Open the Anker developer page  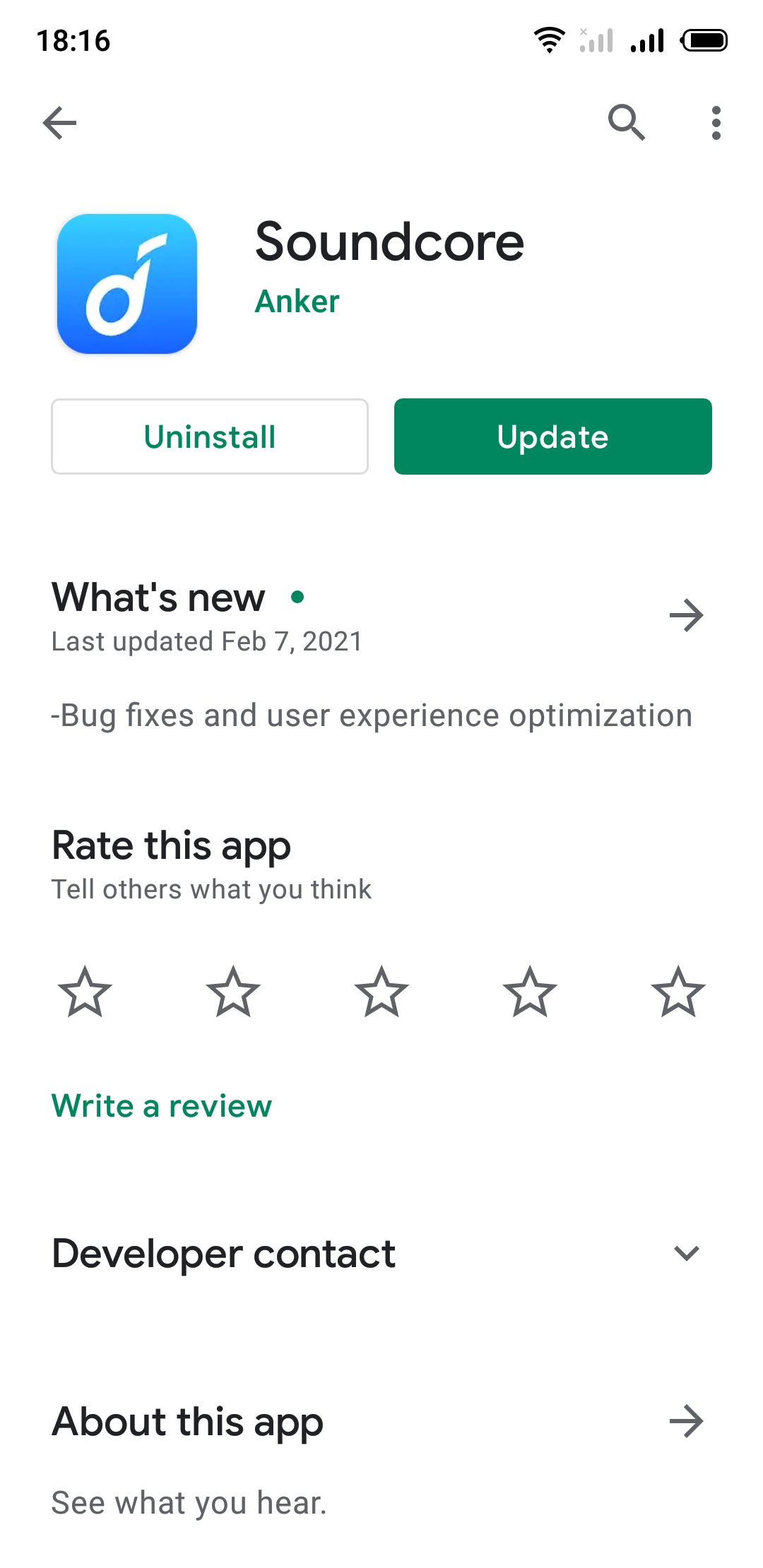[x=296, y=301]
